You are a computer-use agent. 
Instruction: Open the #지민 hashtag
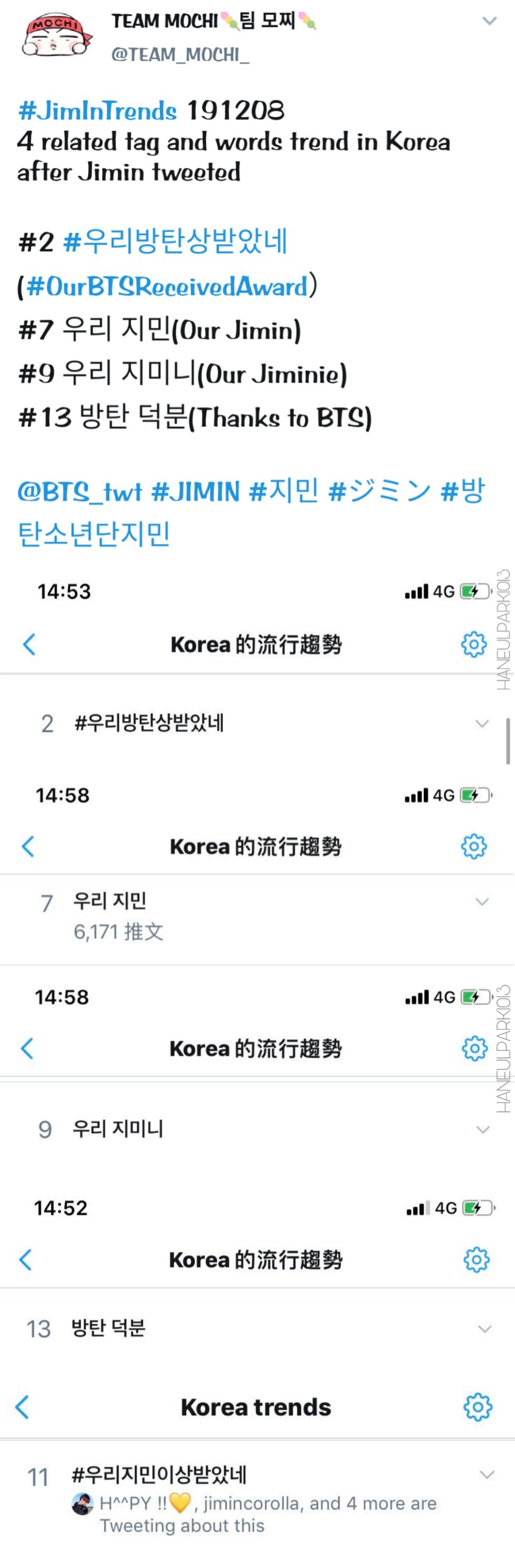[x=283, y=491]
